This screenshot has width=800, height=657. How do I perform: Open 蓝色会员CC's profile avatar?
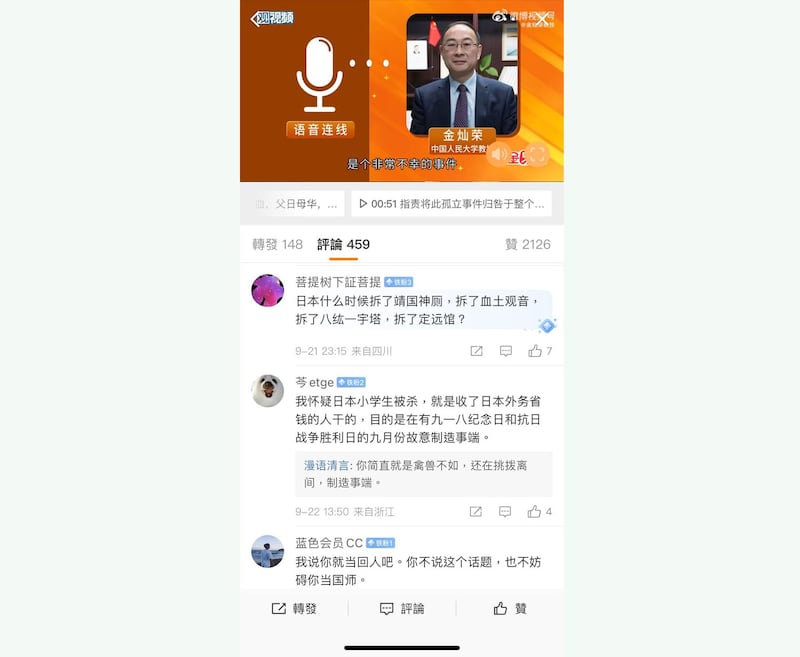tap(267, 551)
